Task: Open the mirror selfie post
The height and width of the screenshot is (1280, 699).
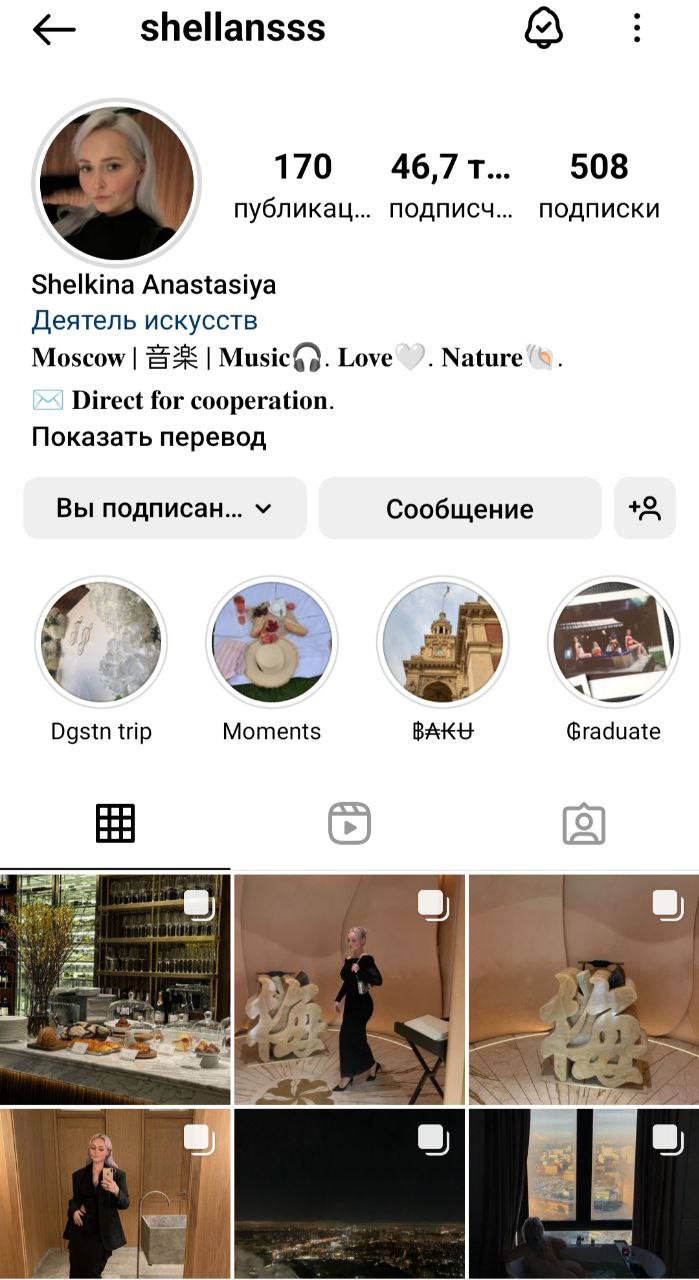Action: point(115,1193)
